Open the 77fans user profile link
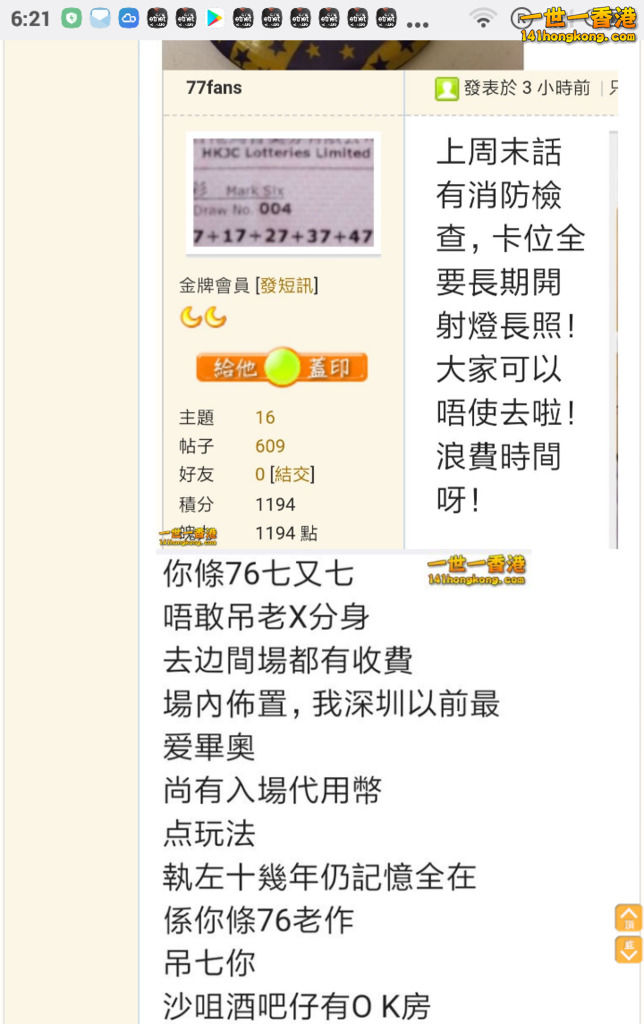The width and height of the screenshot is (644, 1024). [x=214, y=88]
